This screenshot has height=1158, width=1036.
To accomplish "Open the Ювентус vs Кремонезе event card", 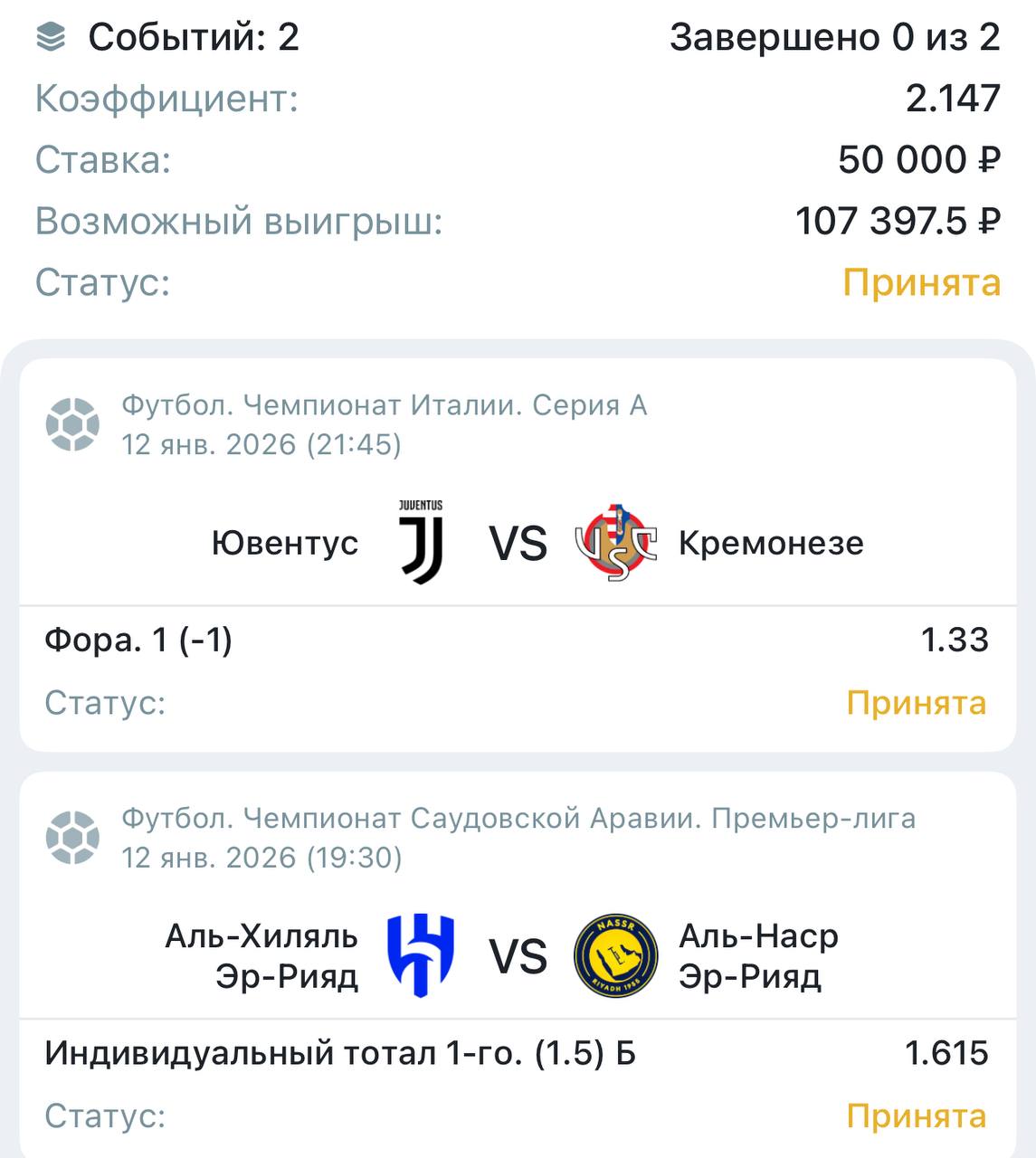I will tap(518, 544).
